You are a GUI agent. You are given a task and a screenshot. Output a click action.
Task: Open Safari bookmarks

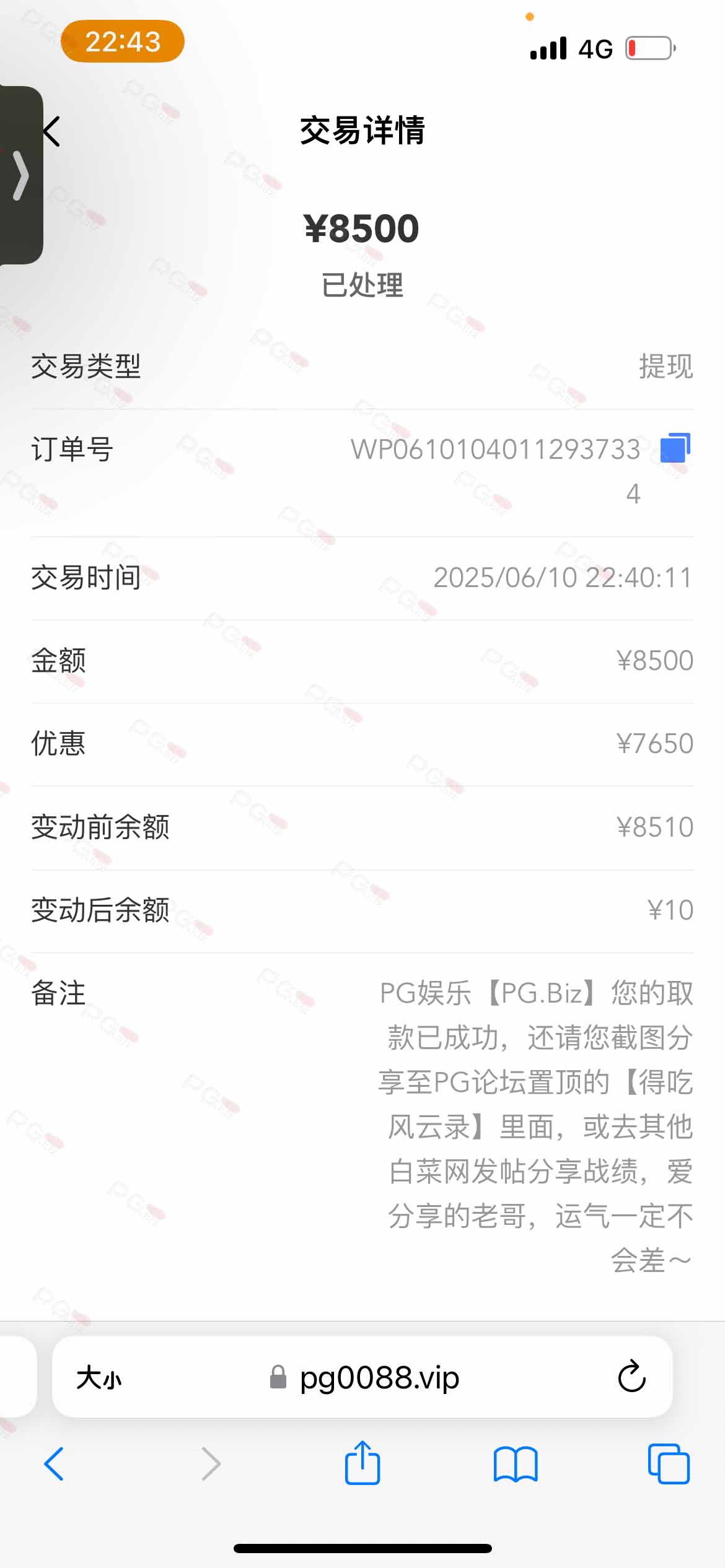pyautogui.click(x=516, y=1464)
